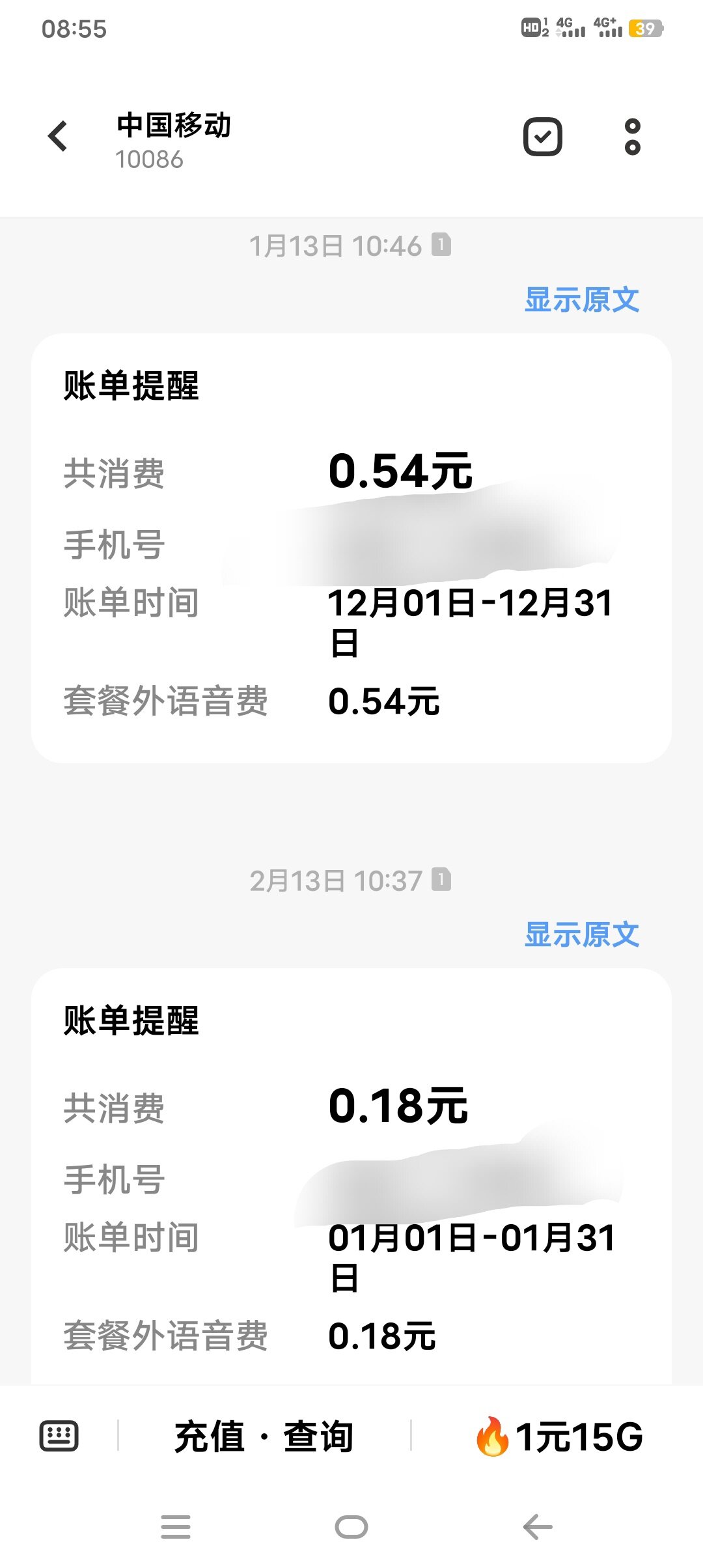Open the 充值·查询 menu
The height and width of the screenshot is (1568, 703).
point(264,1436)
